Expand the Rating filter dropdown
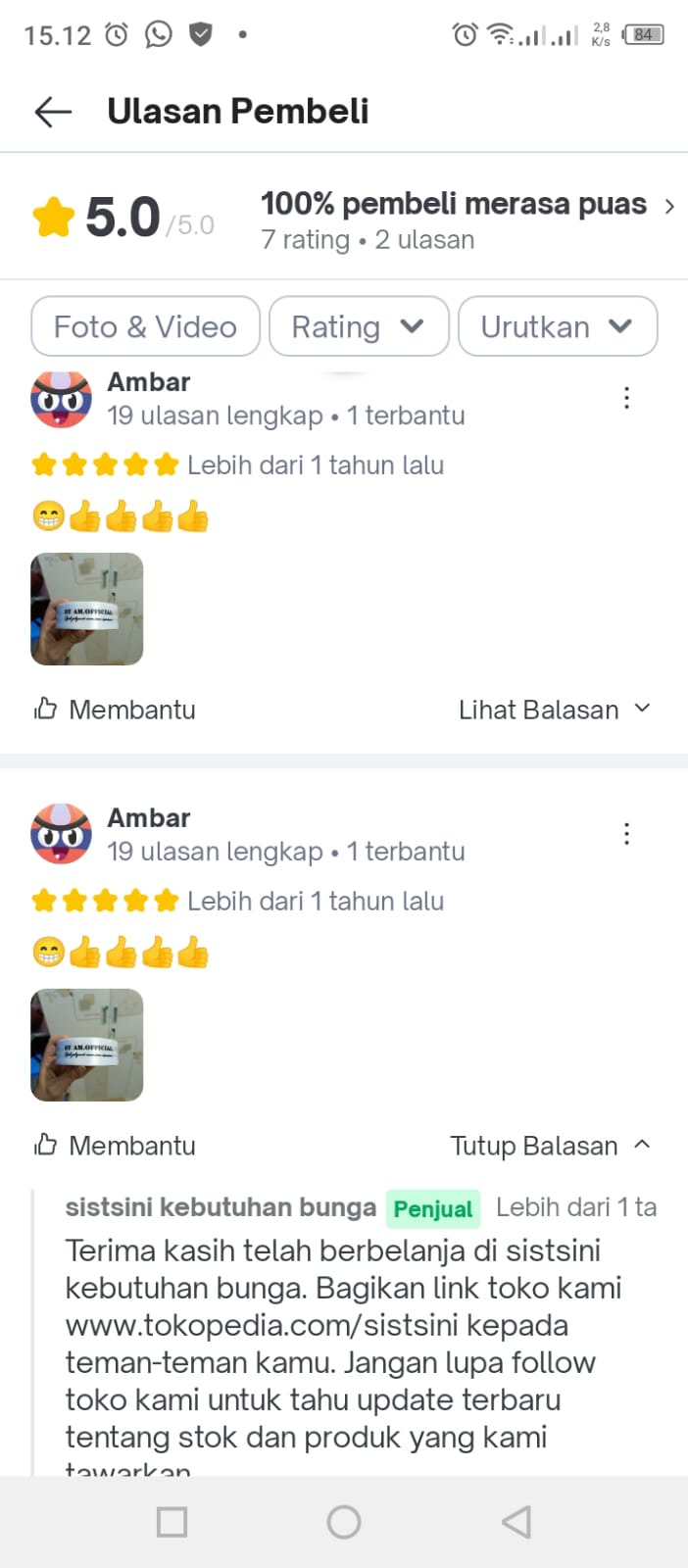 [x=358, y=326]
